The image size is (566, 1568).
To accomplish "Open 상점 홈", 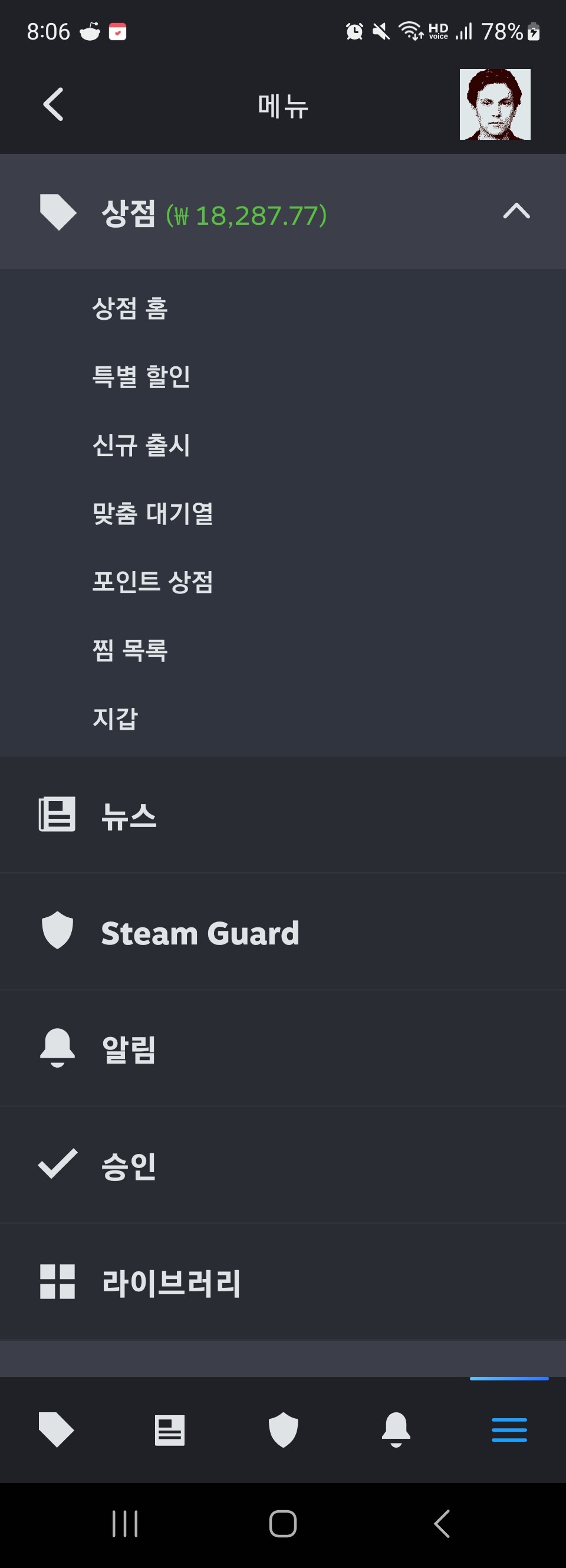I will (x=130, y=308).
